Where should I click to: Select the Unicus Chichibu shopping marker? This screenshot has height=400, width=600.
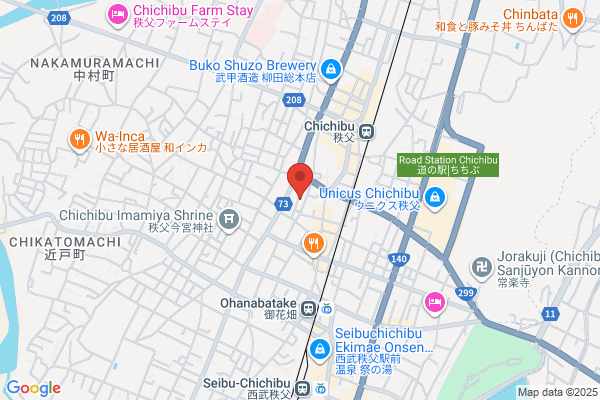(435, 198)
